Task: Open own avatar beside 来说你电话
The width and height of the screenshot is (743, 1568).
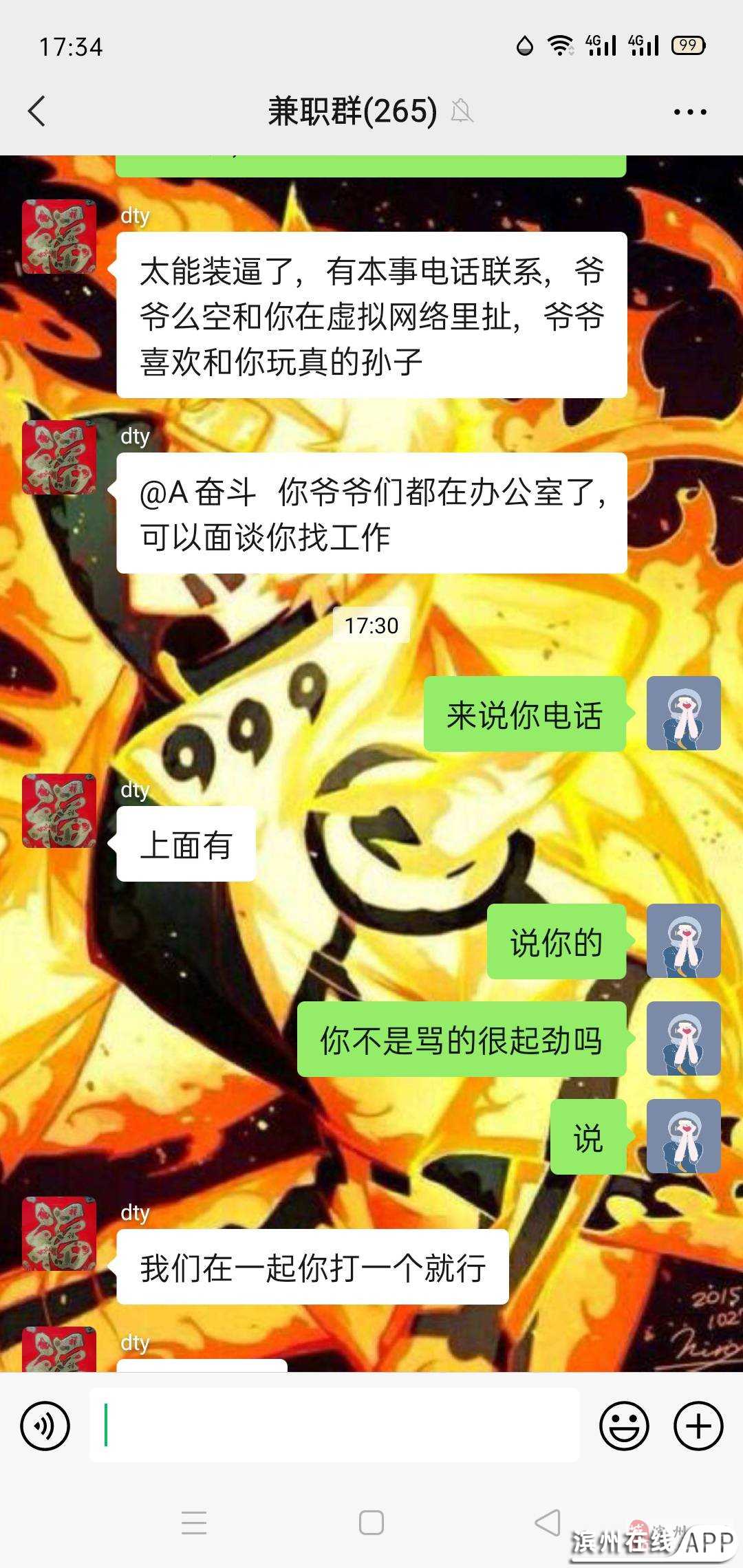Action: [683, 713]
